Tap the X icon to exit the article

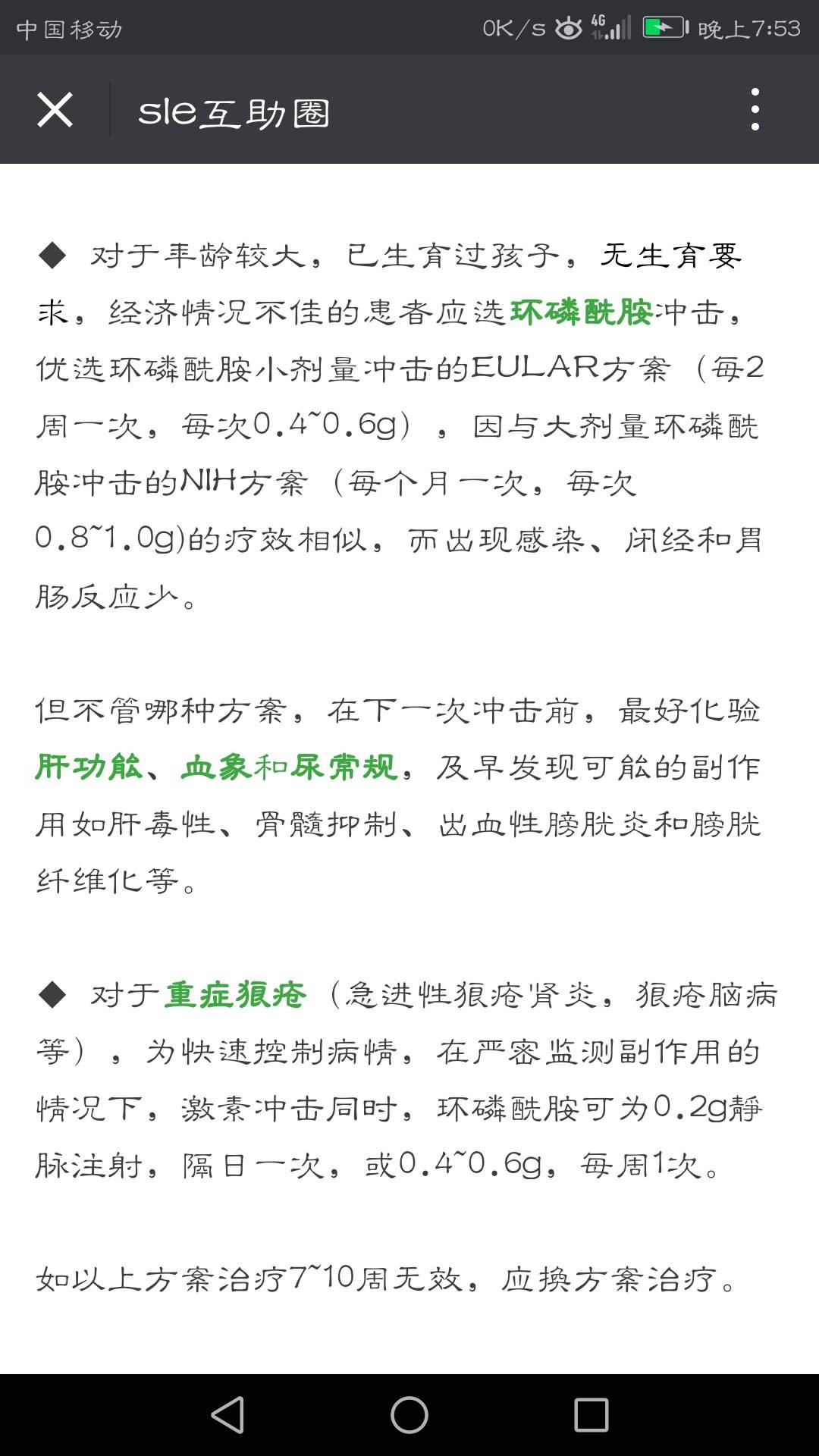[55, 110]
